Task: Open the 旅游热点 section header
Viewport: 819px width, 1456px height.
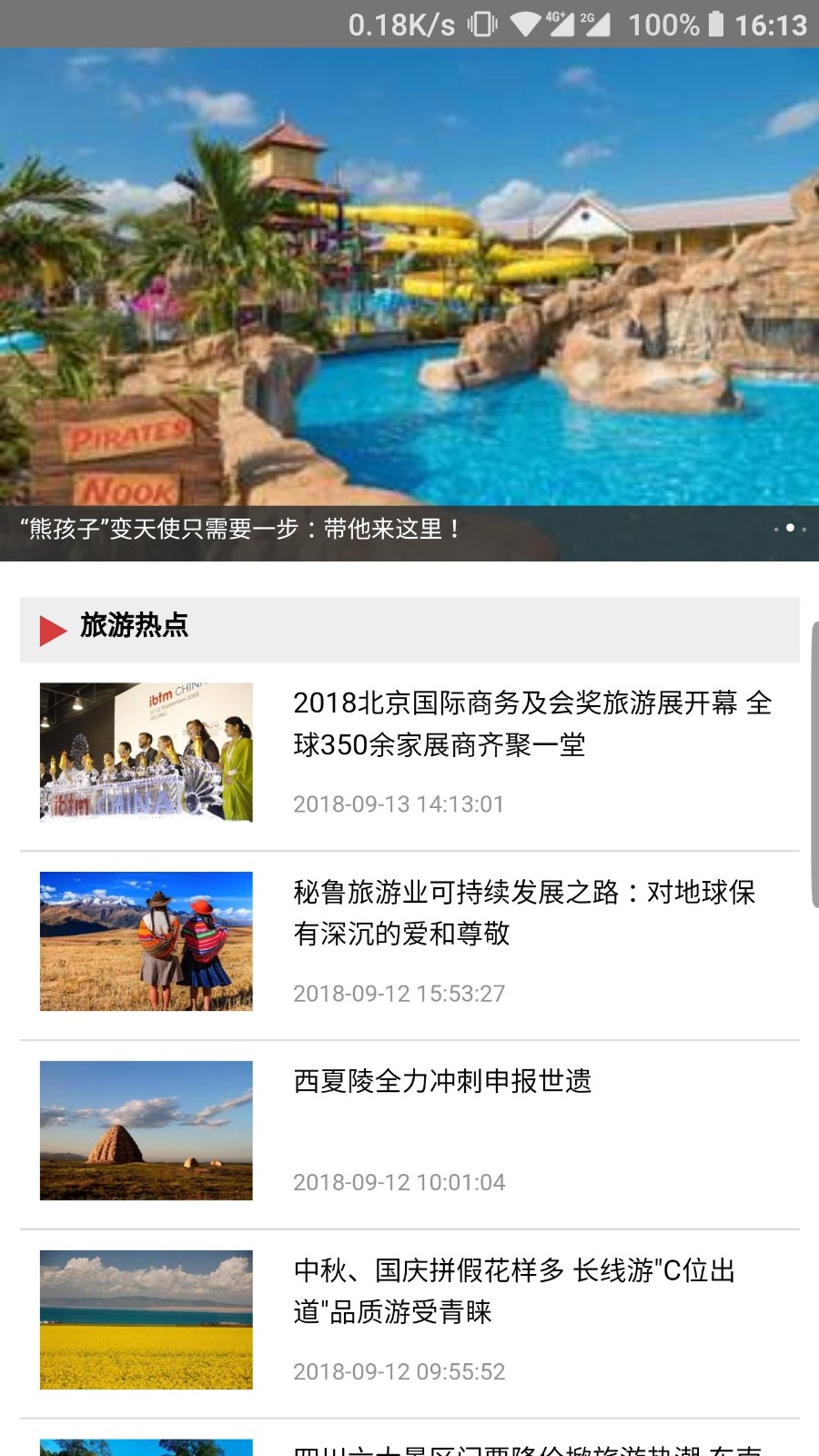Action: pyautogui.click(x=133, y=627)
